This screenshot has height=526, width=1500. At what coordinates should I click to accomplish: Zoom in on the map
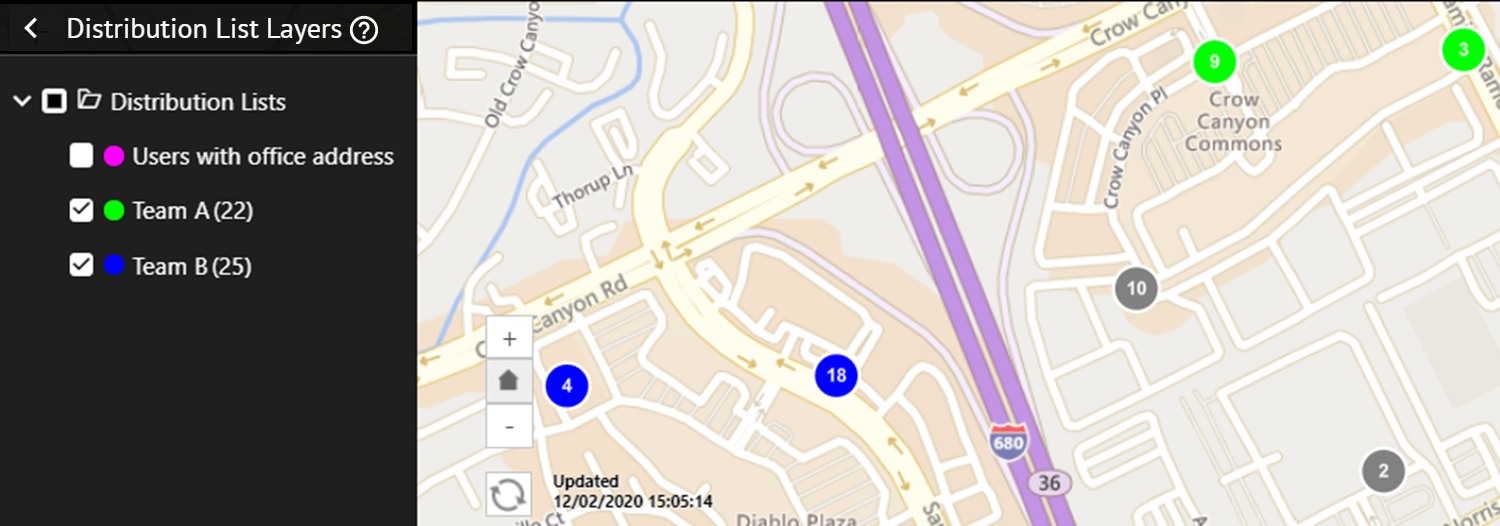[x=509, y=339]
